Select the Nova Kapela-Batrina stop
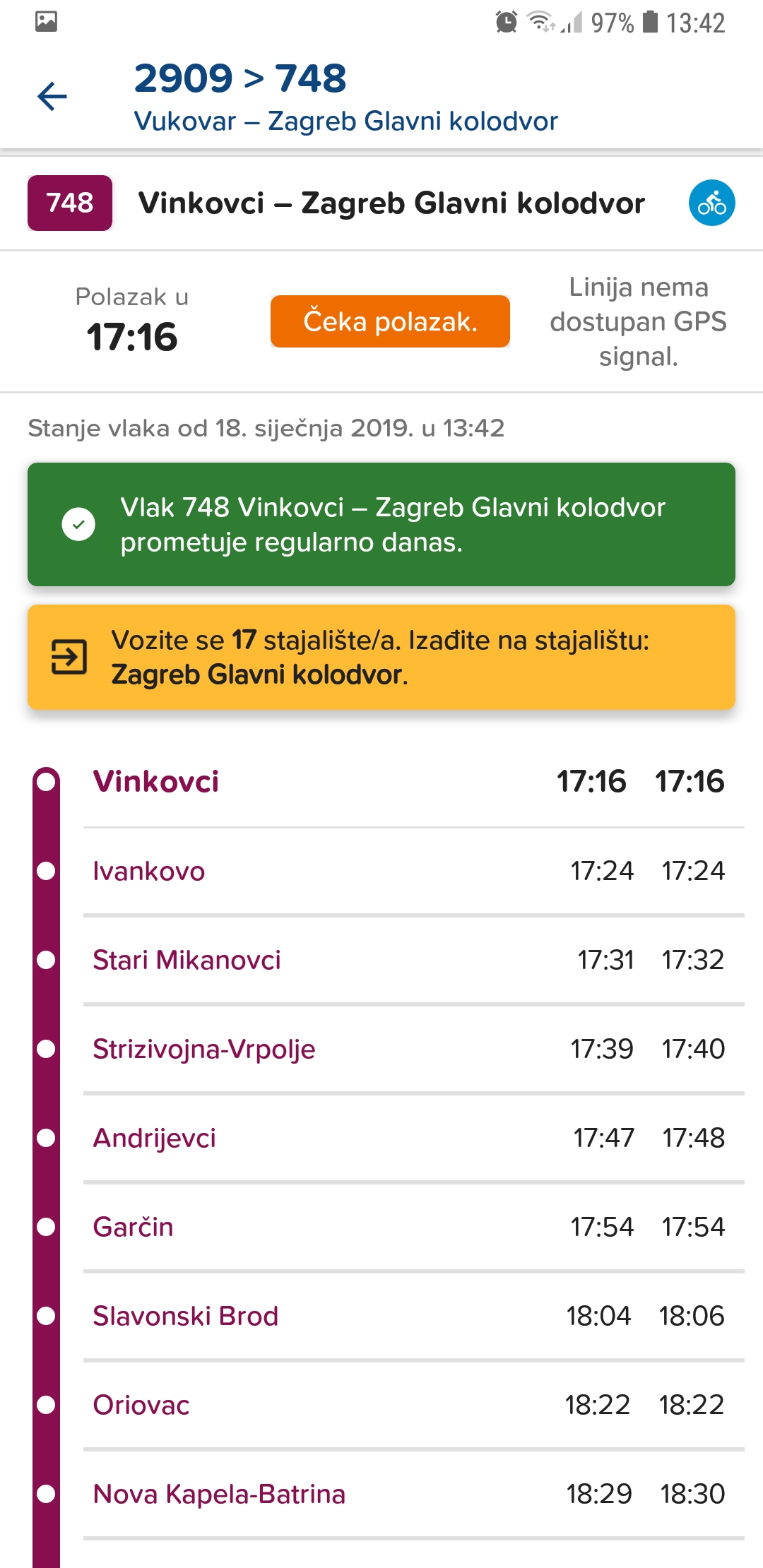The width and height of the screenshot is (763, 1568). (219, 1494)
